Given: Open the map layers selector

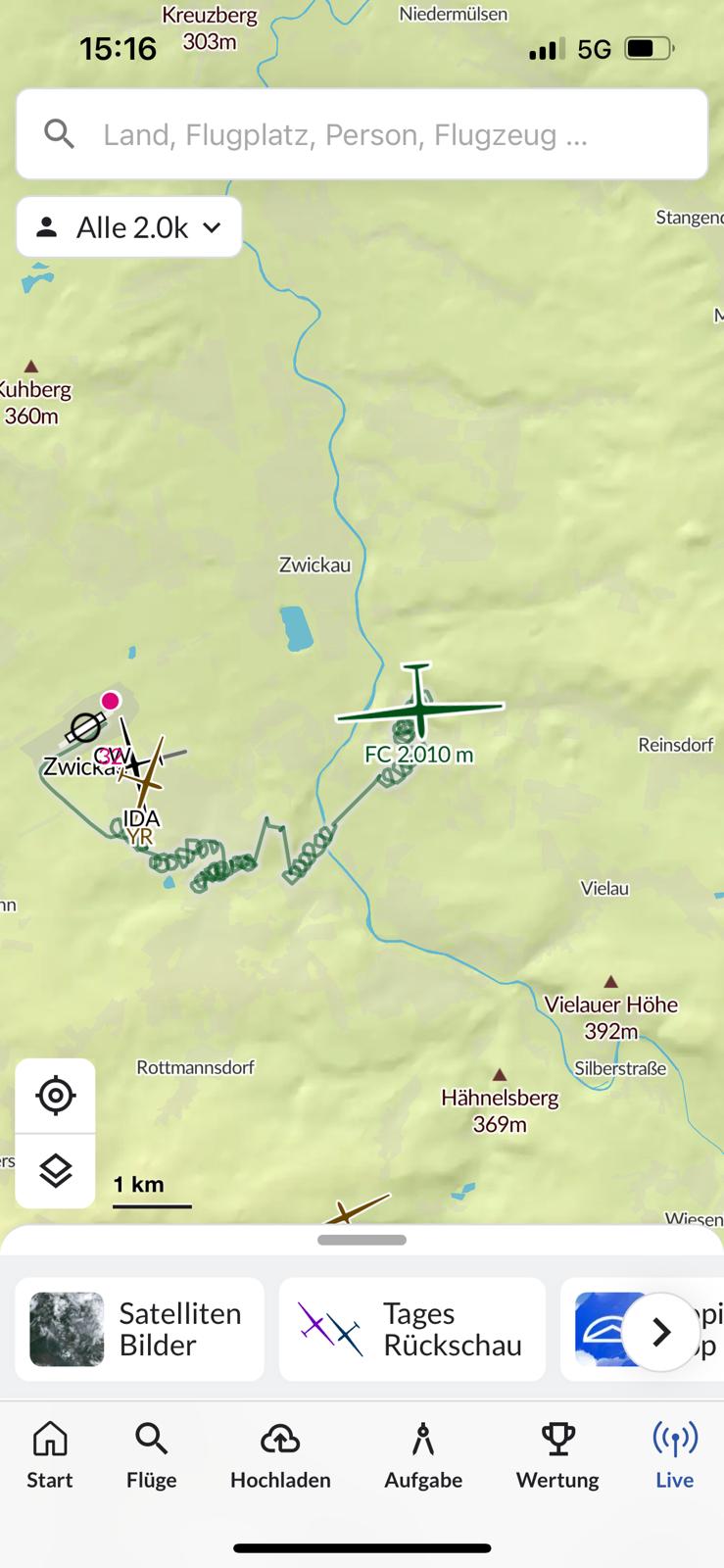Looking at the screenshot, I should [56, 1170].
